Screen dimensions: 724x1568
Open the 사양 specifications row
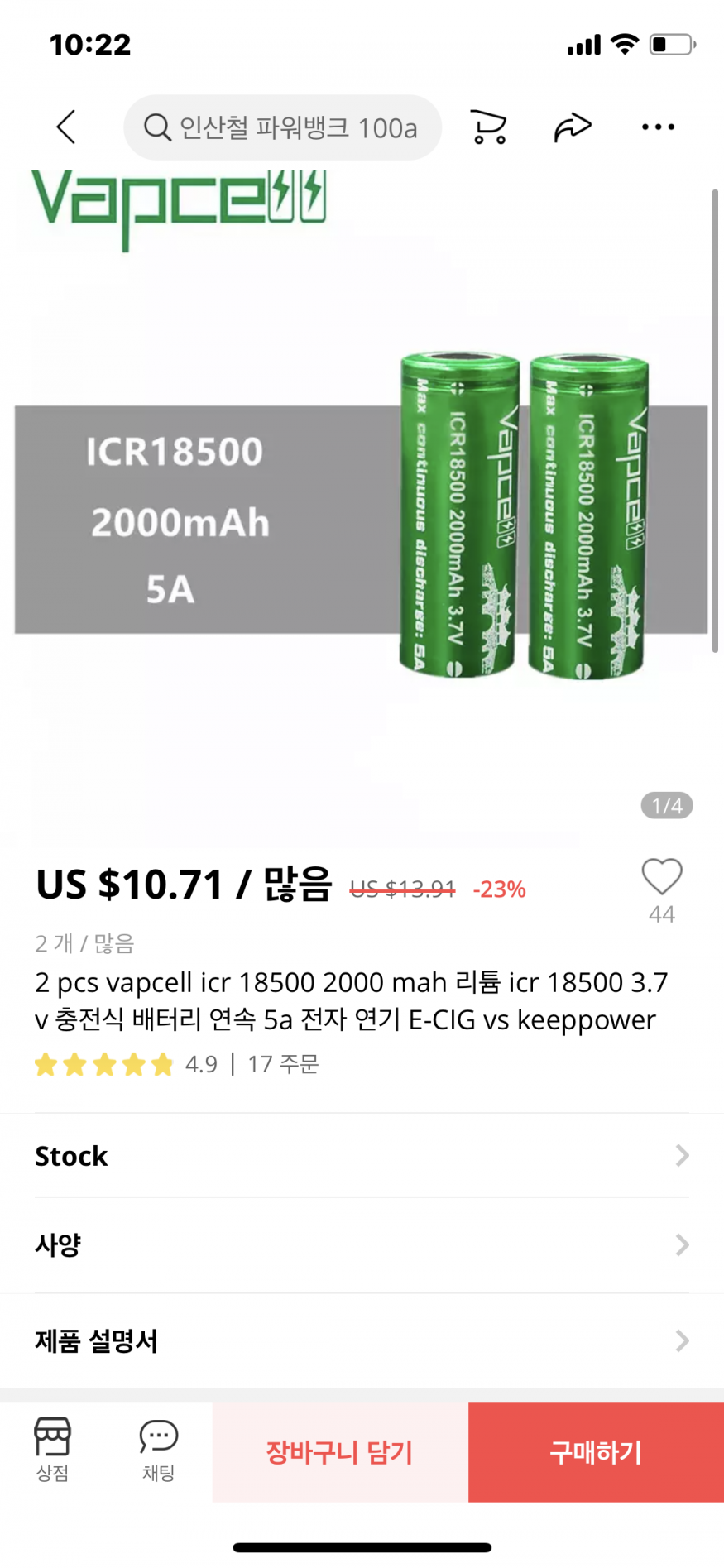(x=362, y=1244)
